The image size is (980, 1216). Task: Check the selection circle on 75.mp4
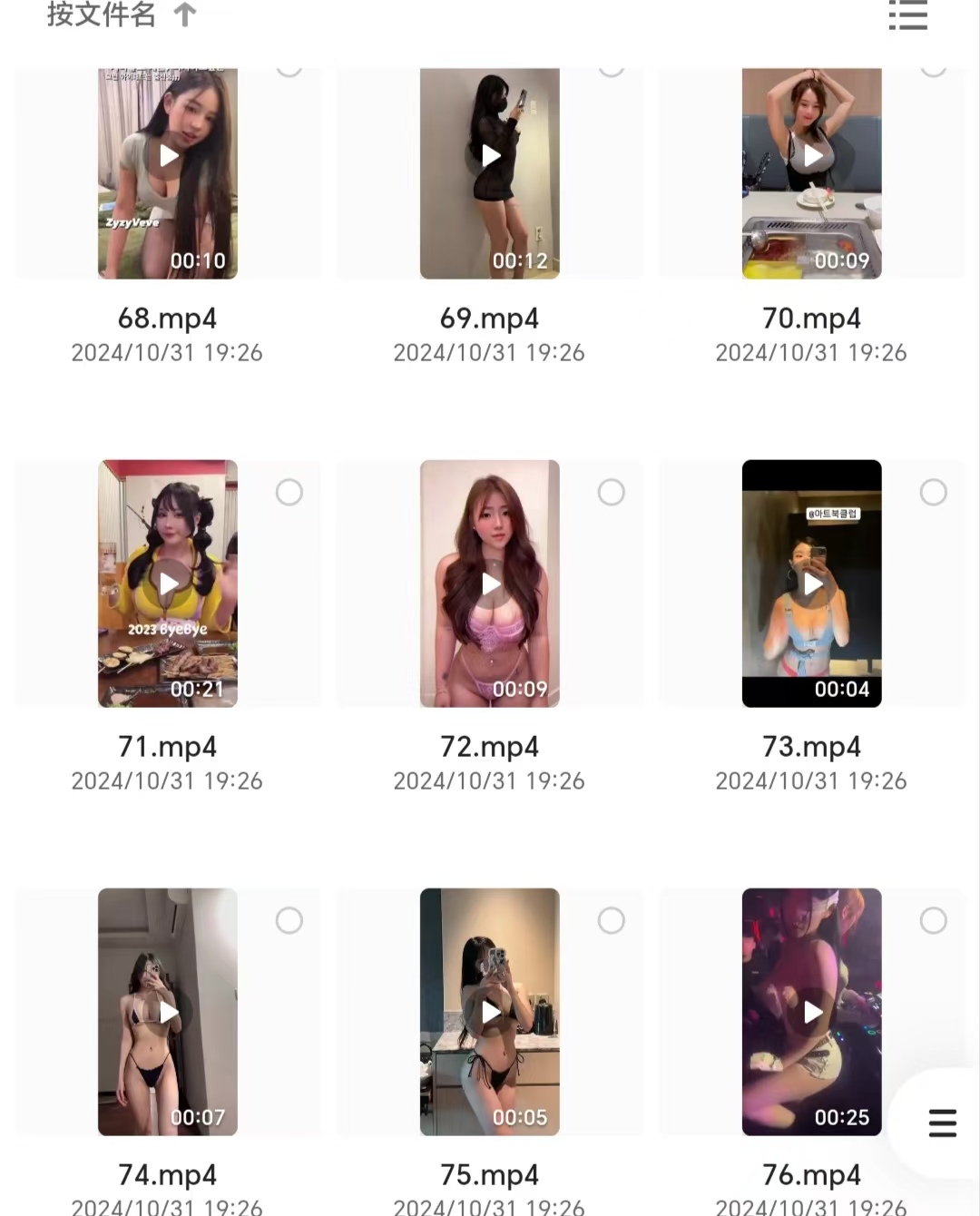coord(612,920)
